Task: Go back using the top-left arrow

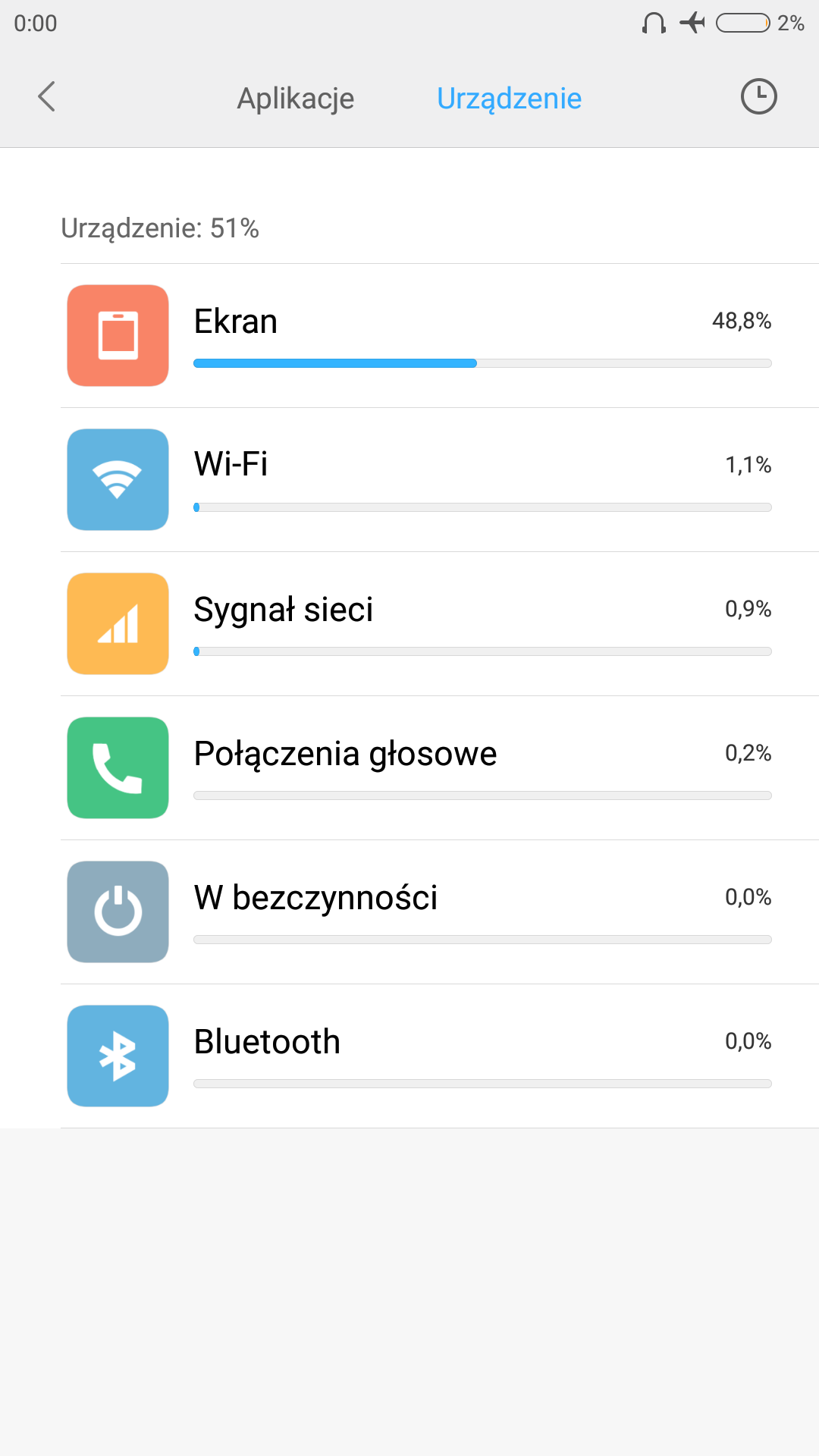Action: (47, 97)
